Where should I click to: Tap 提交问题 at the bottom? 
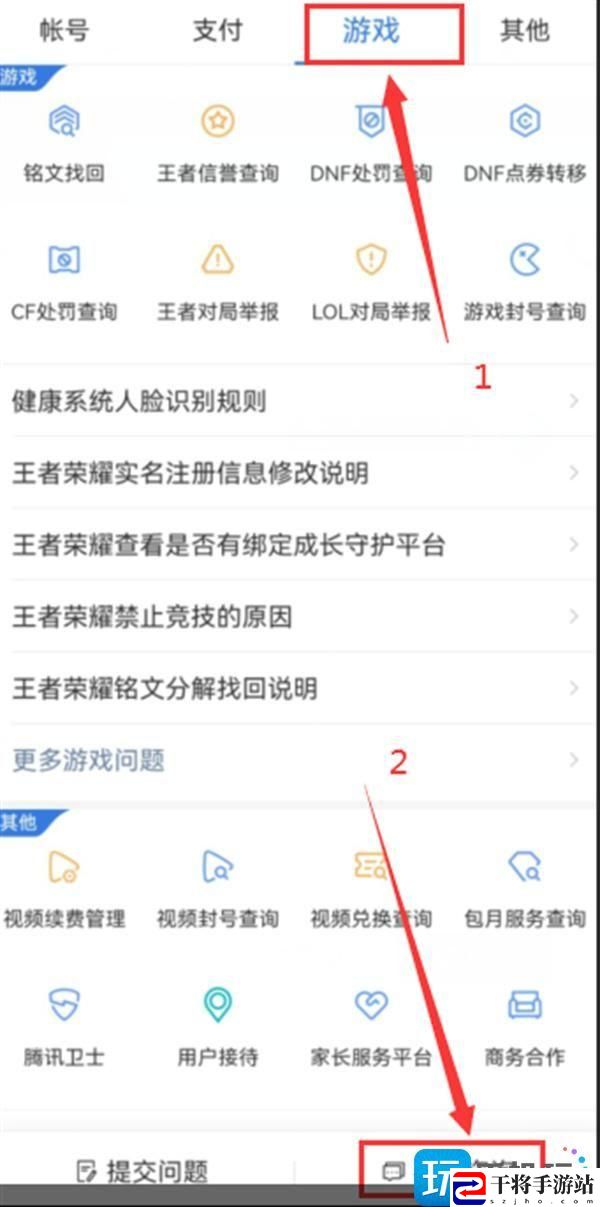point(142,1171)
